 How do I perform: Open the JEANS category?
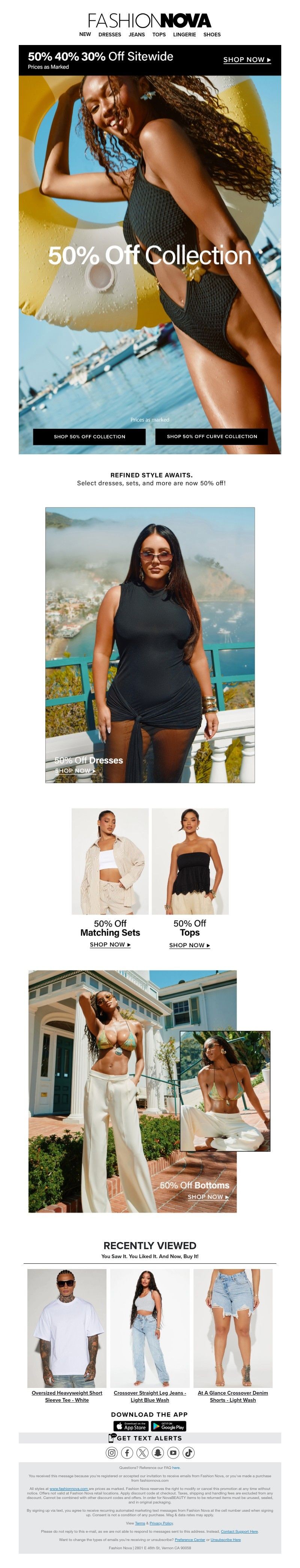point(136,35)
